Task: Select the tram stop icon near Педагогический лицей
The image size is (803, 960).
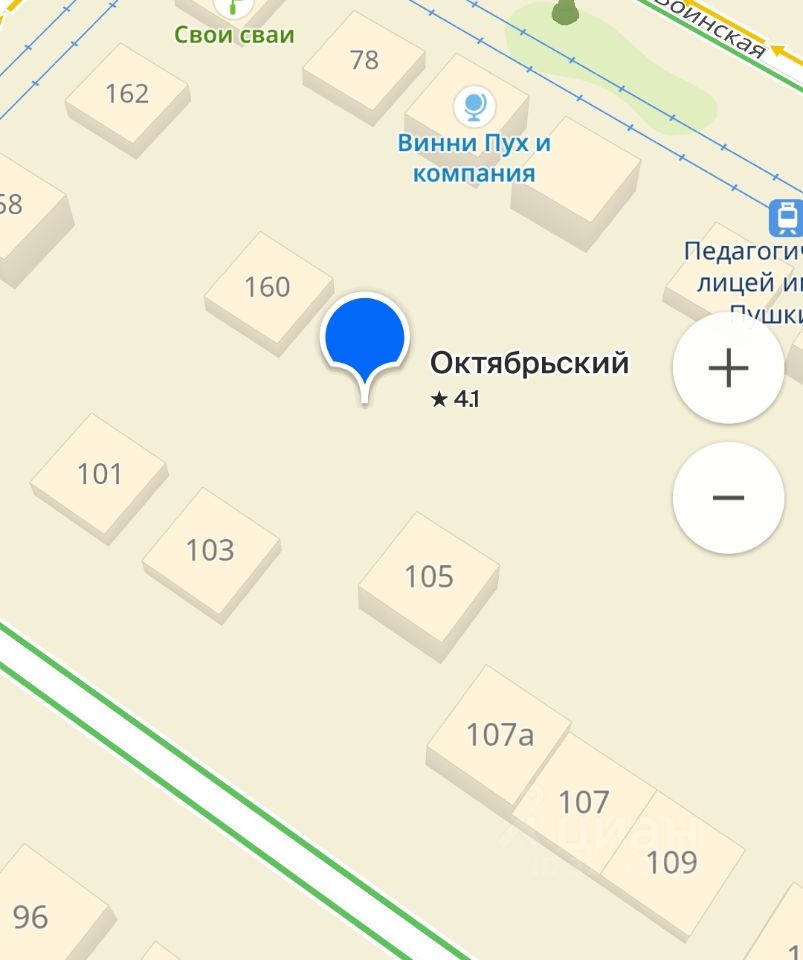Action: (x=786, y=216)
